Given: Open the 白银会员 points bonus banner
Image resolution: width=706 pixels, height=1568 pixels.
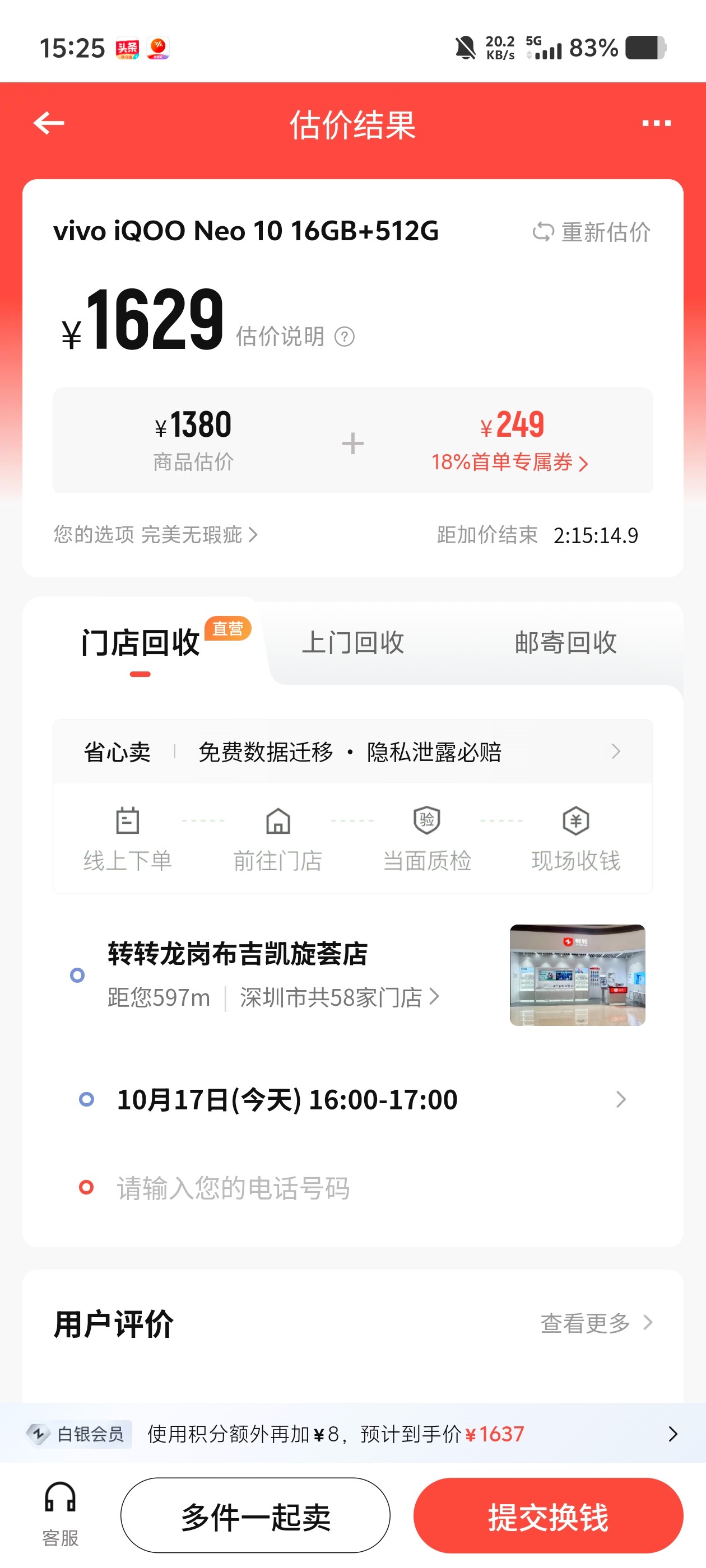Looking at the screenshot, I should click(352, 1434).
